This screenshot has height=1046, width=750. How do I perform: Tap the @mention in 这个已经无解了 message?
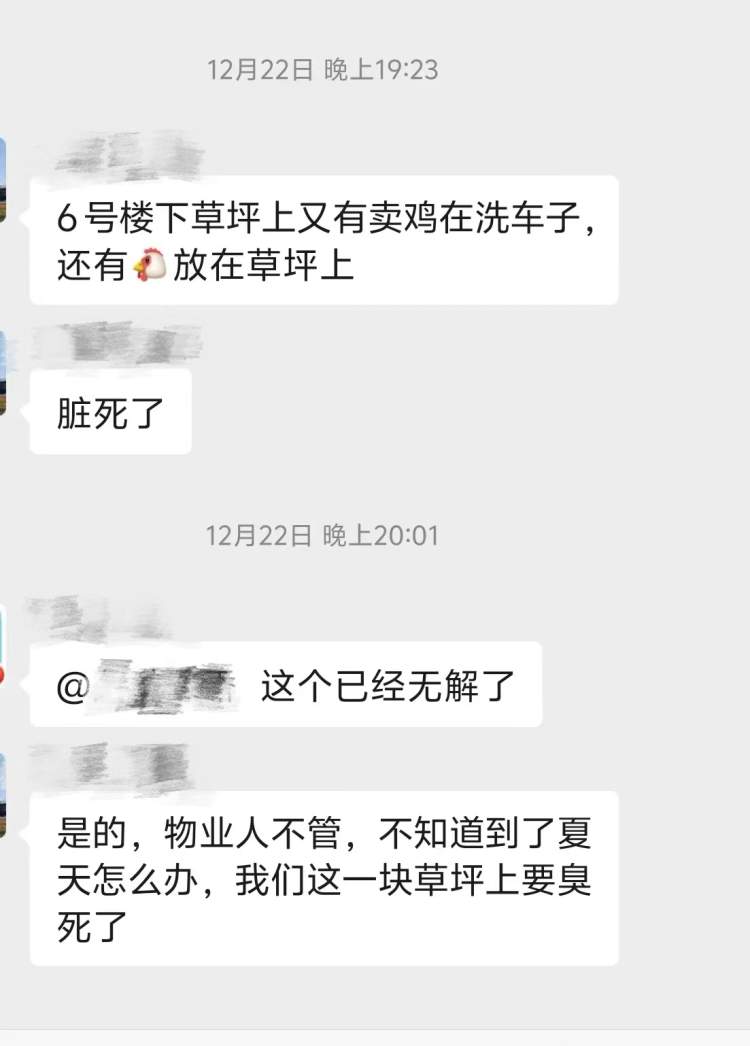point(150,687)
